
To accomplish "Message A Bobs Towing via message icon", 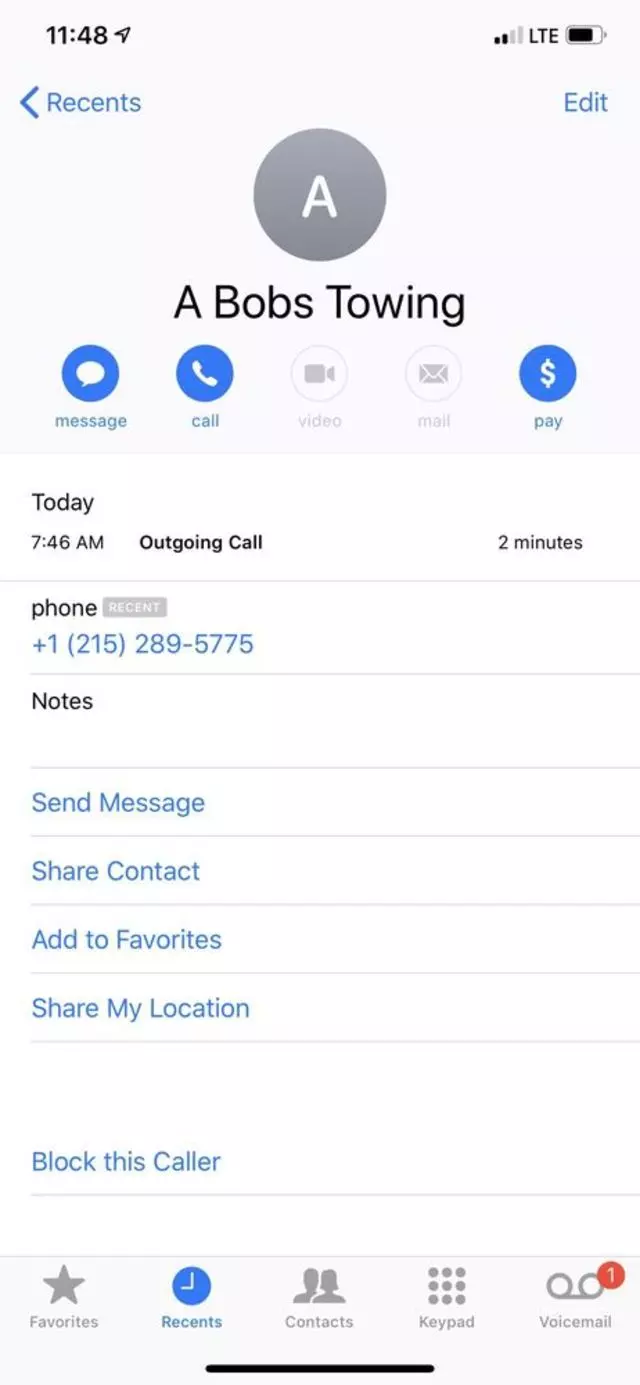I will click(x=90, y=374).
